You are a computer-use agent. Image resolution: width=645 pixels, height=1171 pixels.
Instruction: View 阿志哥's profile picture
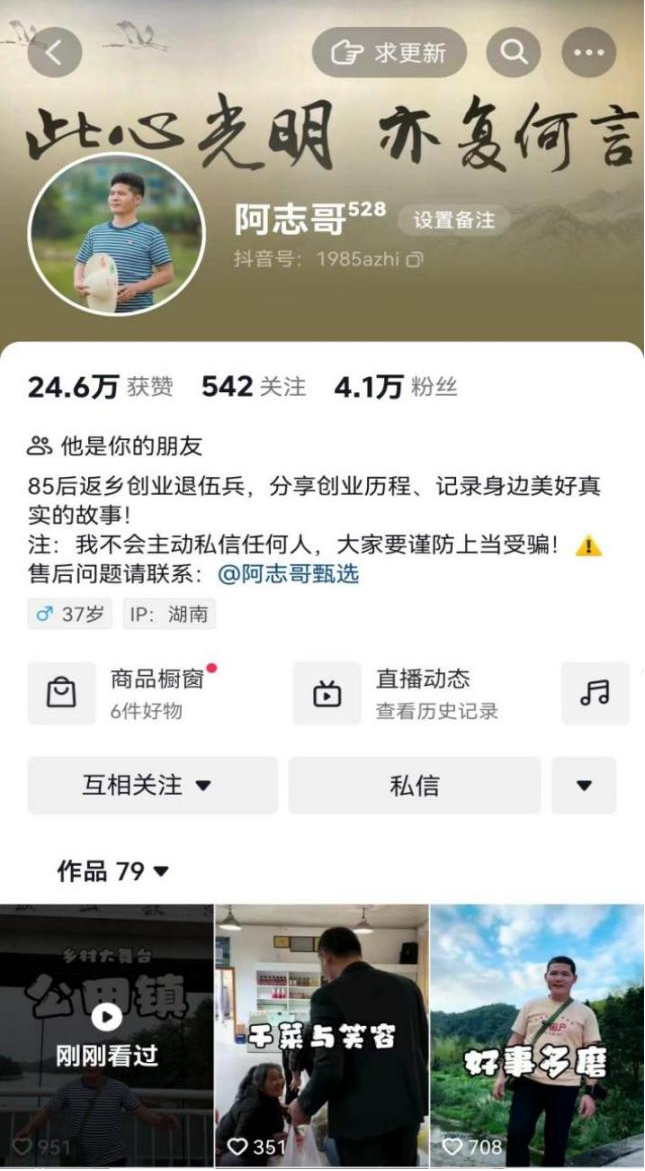pyautogui.click(x=116, y=234)
